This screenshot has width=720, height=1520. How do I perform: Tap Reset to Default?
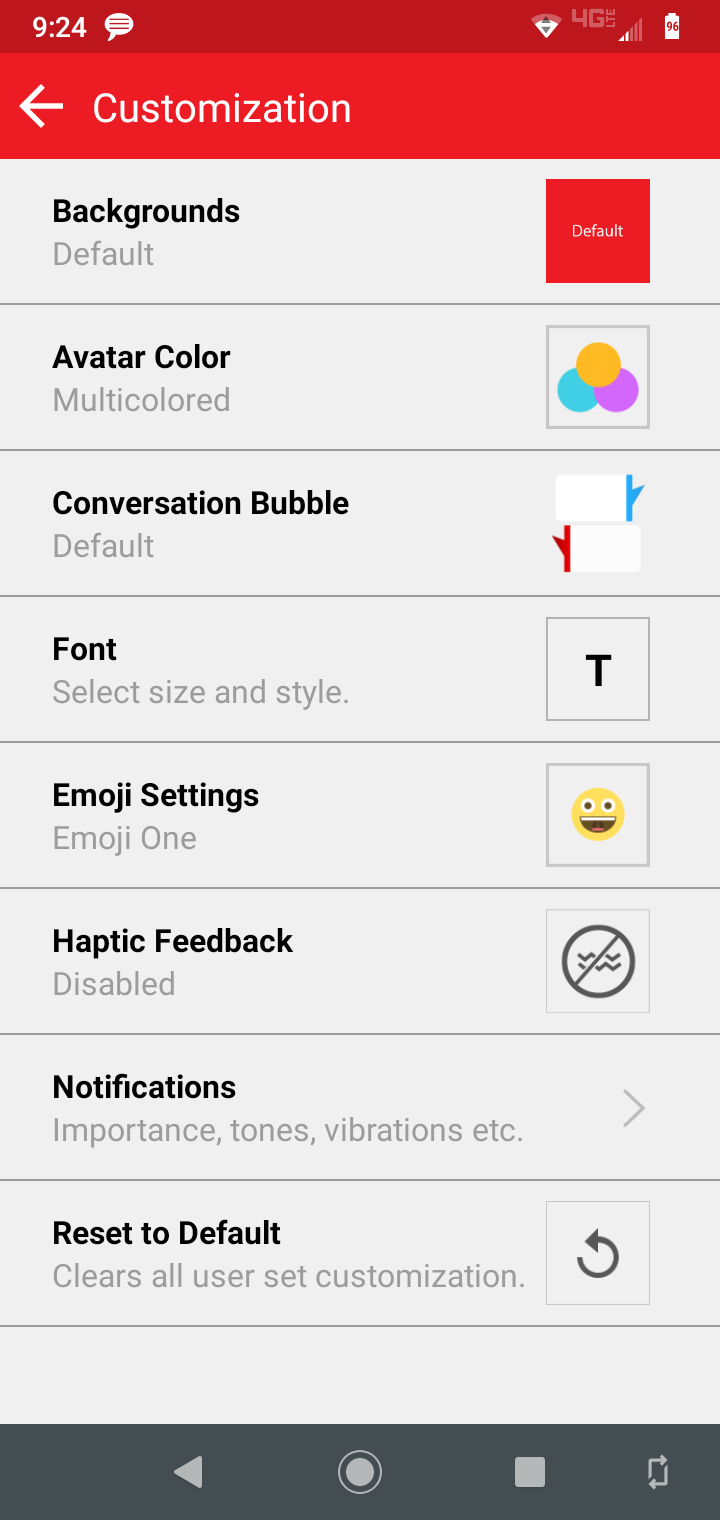click(360, 1253)
